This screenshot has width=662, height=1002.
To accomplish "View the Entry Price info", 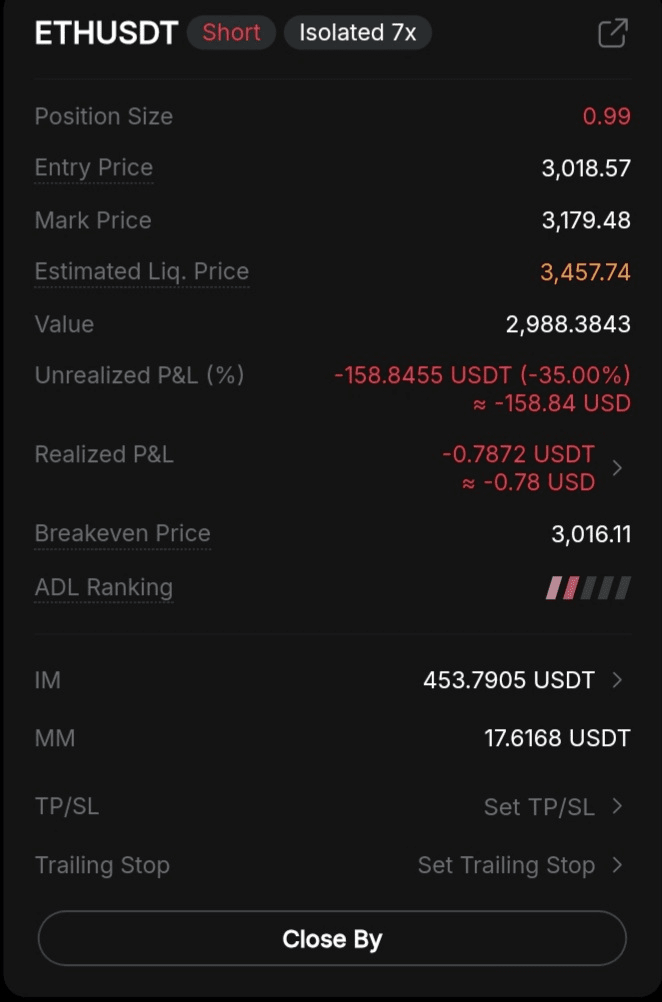I will (x=93, y=168).
